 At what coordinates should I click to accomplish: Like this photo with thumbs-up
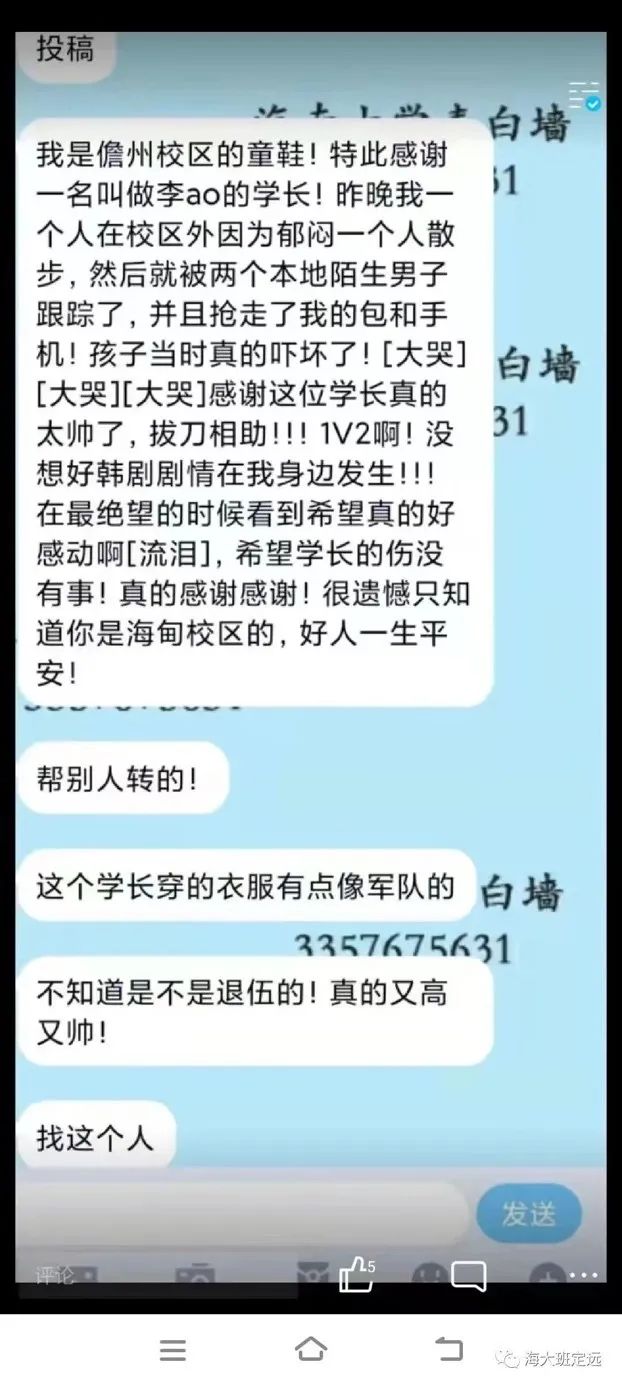(x=355, y=1276)
